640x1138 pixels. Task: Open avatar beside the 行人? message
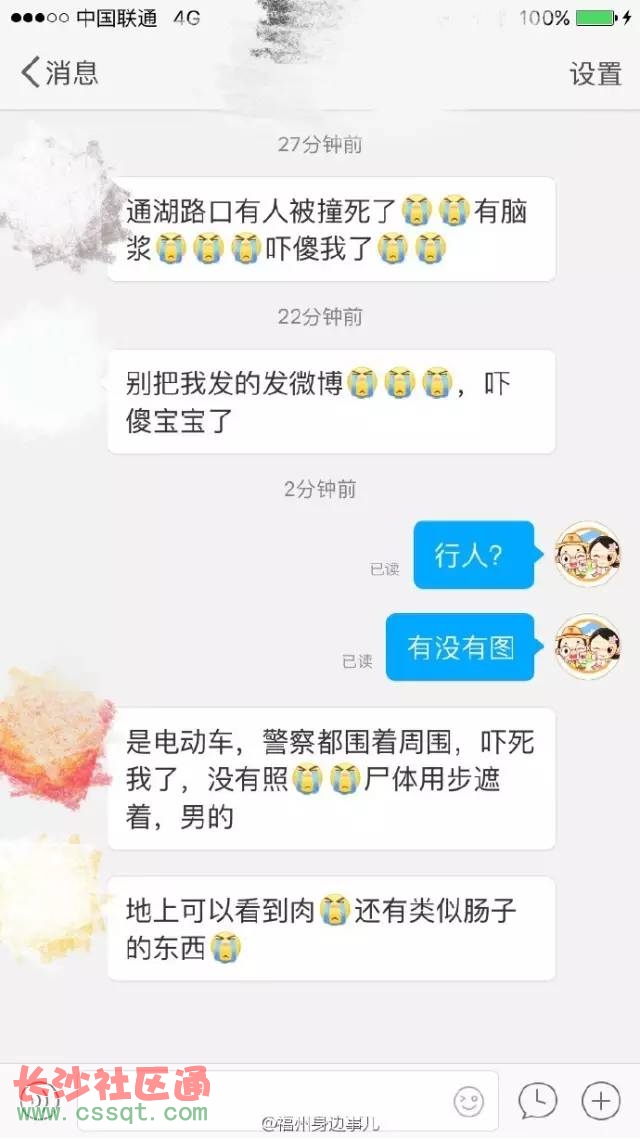(x=588, y=554)
